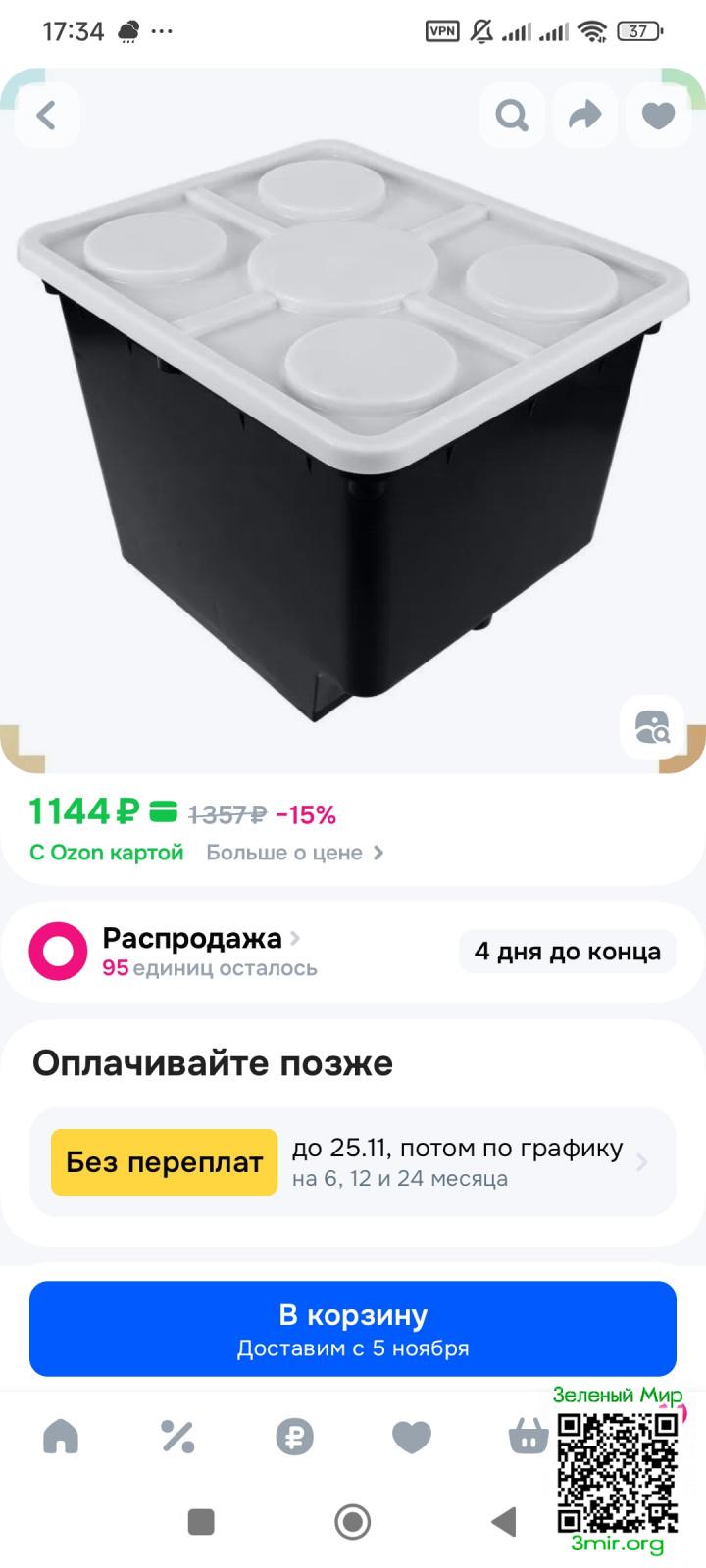Switch to the discounts percent tab
This screenshot has height=1568, width=706.
177,1438
